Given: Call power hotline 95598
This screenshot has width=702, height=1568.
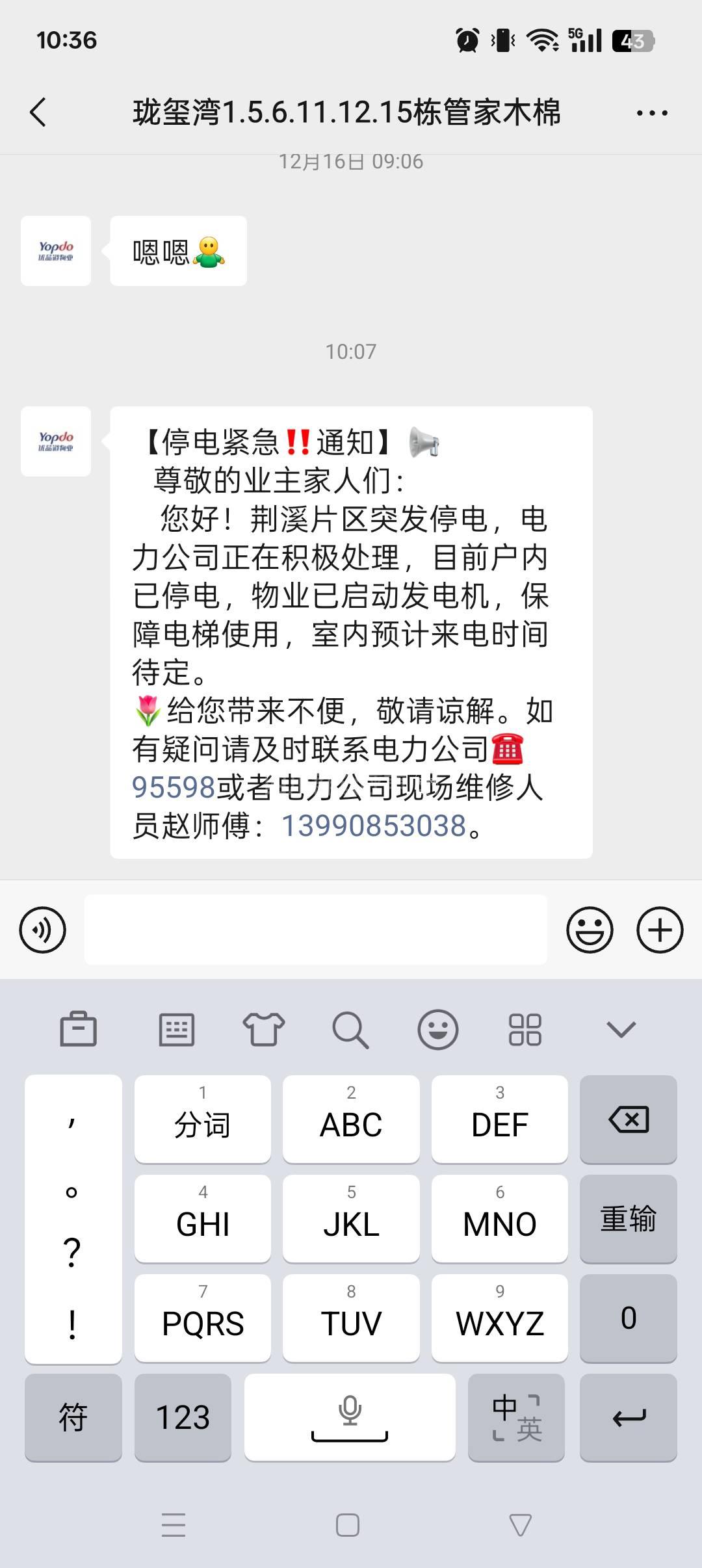Looking at the screenshot, I should (x=174, y=788).
